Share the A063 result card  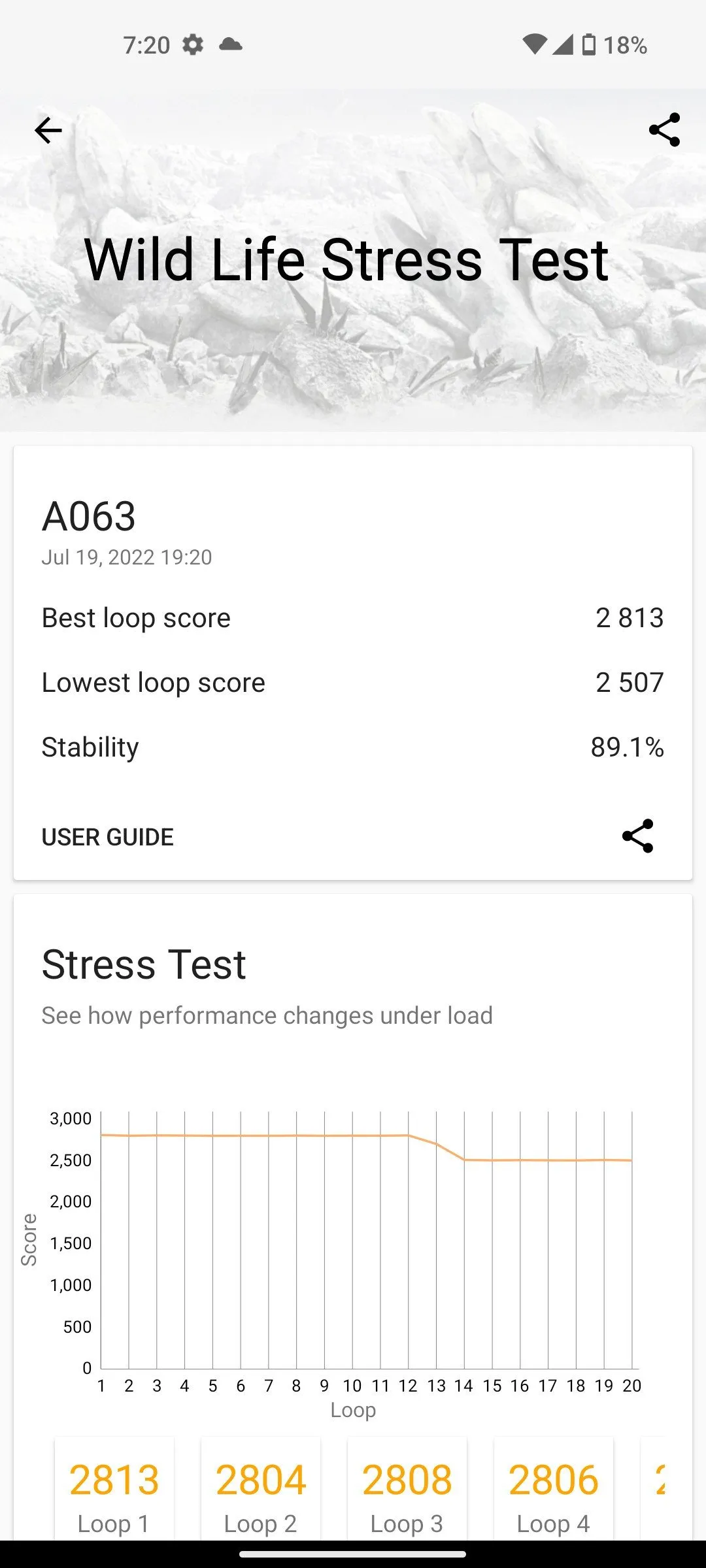click(637, 836)
